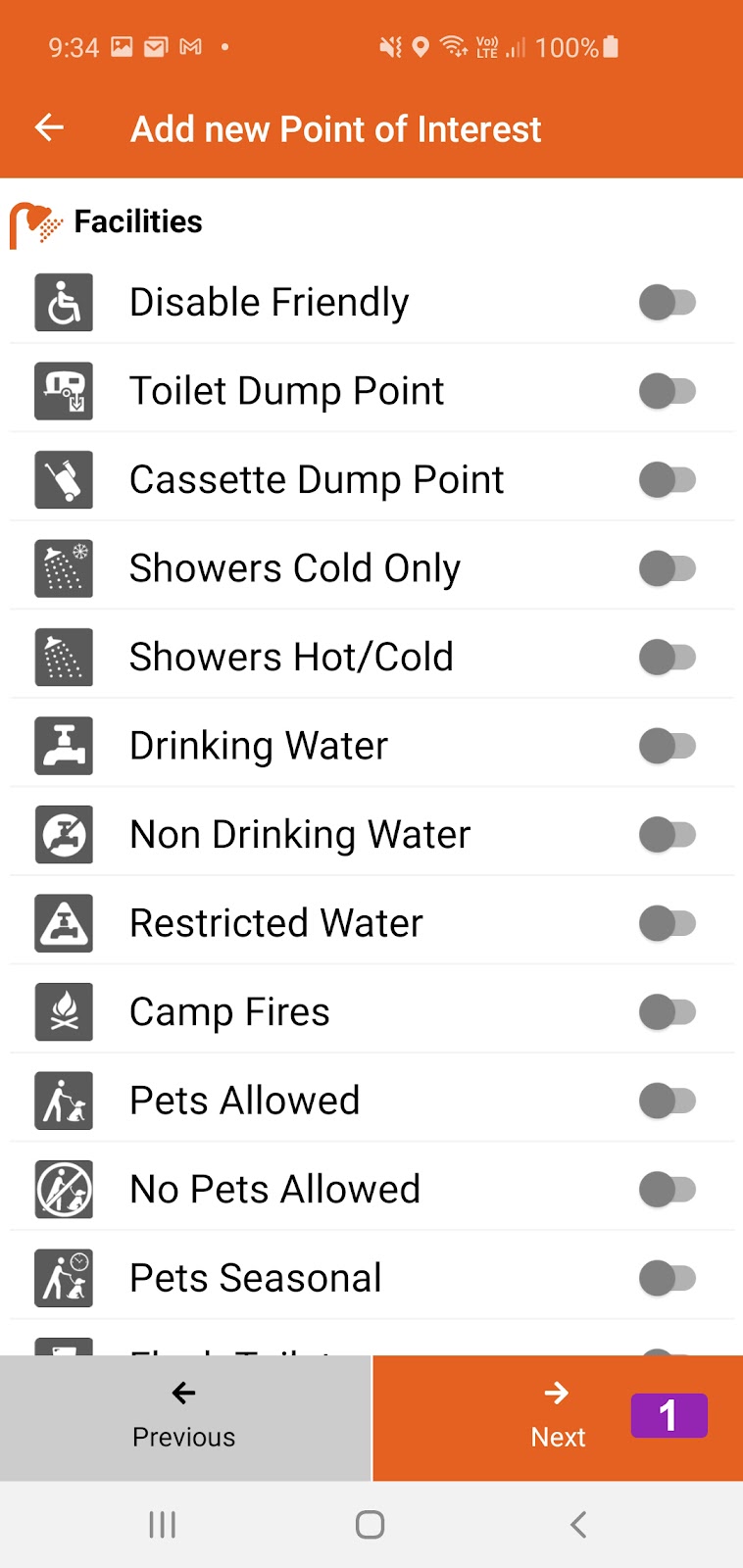Image resolution: width=743 pixels, height=1568 pixels.
Task: Switch on Showers Cold Only
Action: [x=668, y=568]
